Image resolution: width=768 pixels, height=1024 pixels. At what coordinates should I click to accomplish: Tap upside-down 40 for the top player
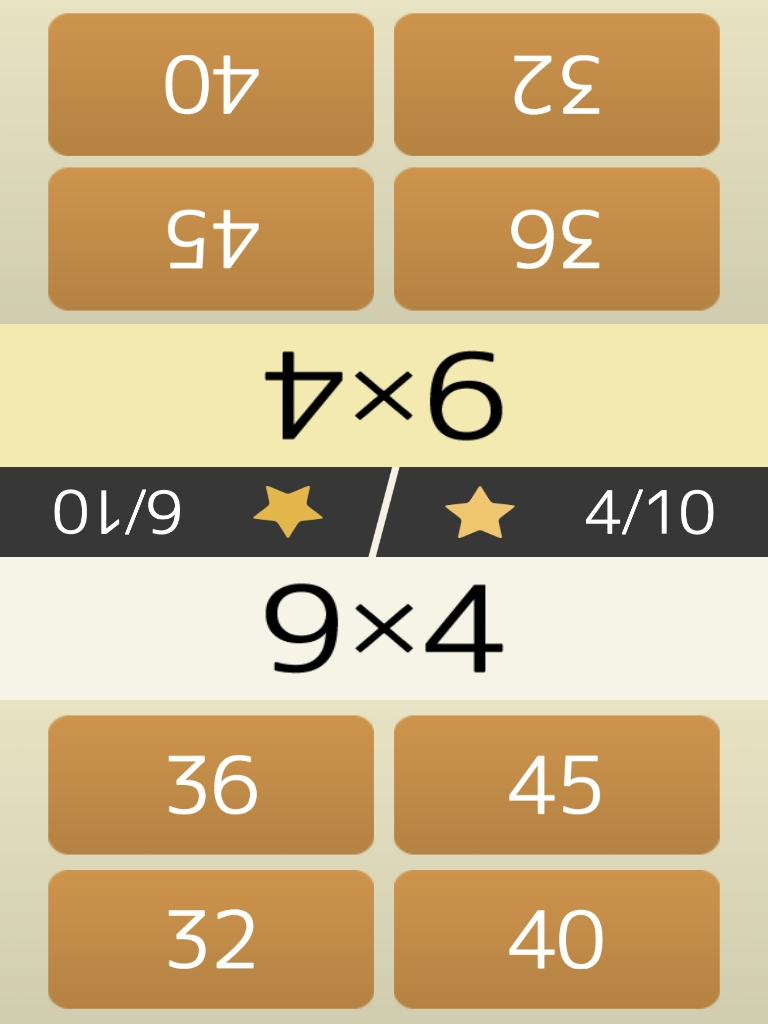(211, 85)
